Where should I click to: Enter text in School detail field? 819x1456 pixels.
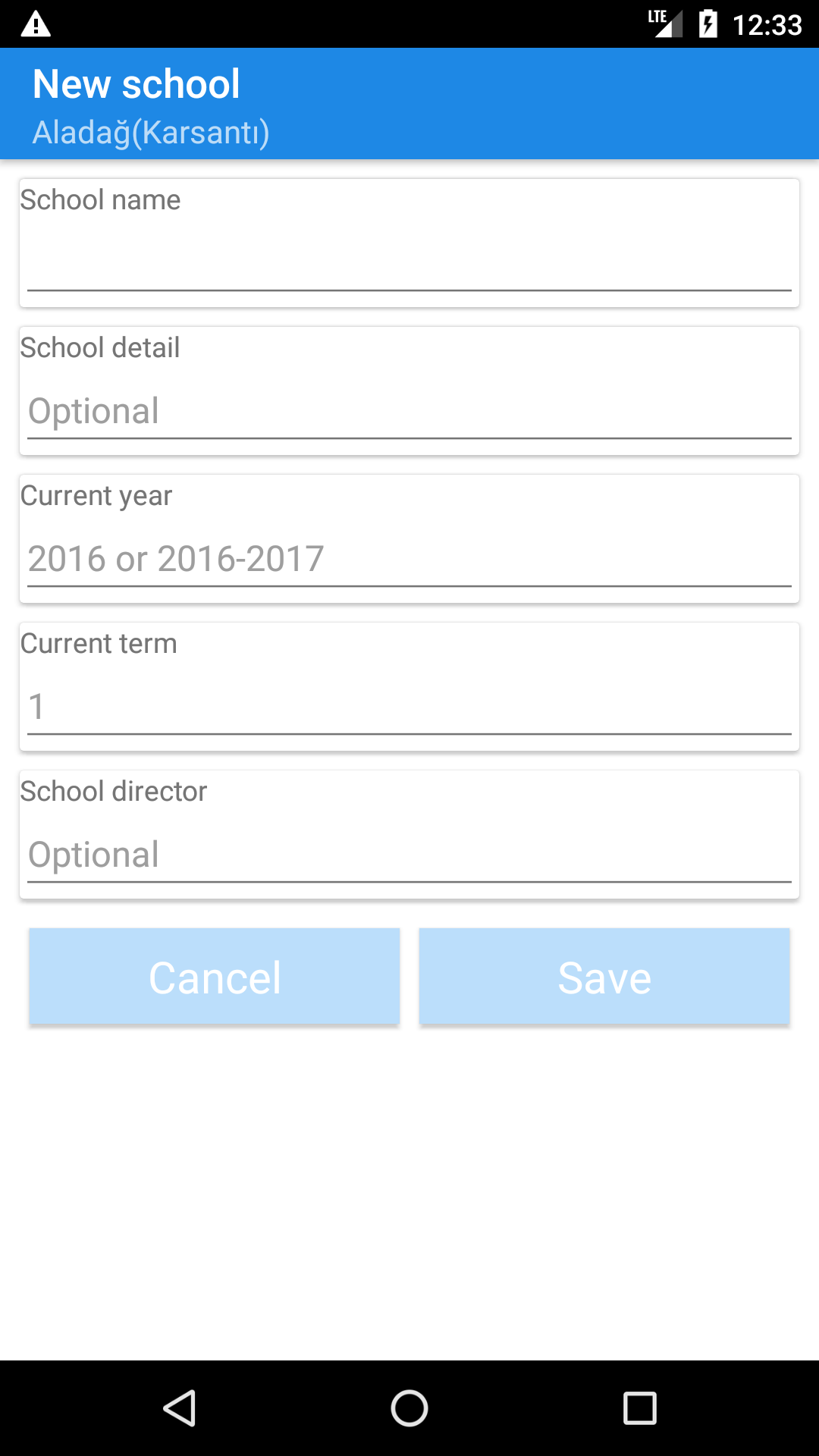[x=409, y=410]
